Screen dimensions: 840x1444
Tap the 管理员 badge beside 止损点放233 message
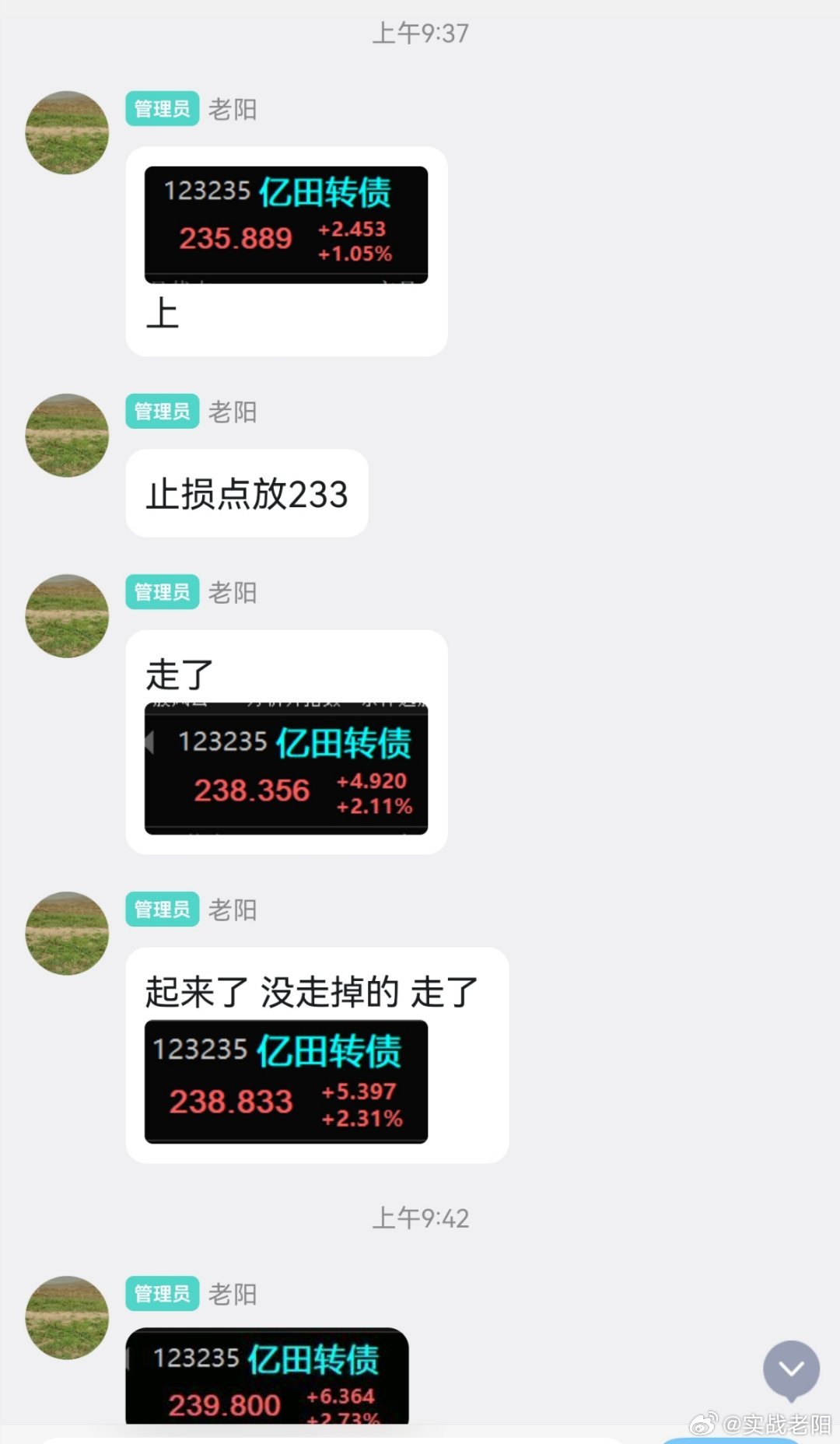pyautogui.click(x=161, y=412)
